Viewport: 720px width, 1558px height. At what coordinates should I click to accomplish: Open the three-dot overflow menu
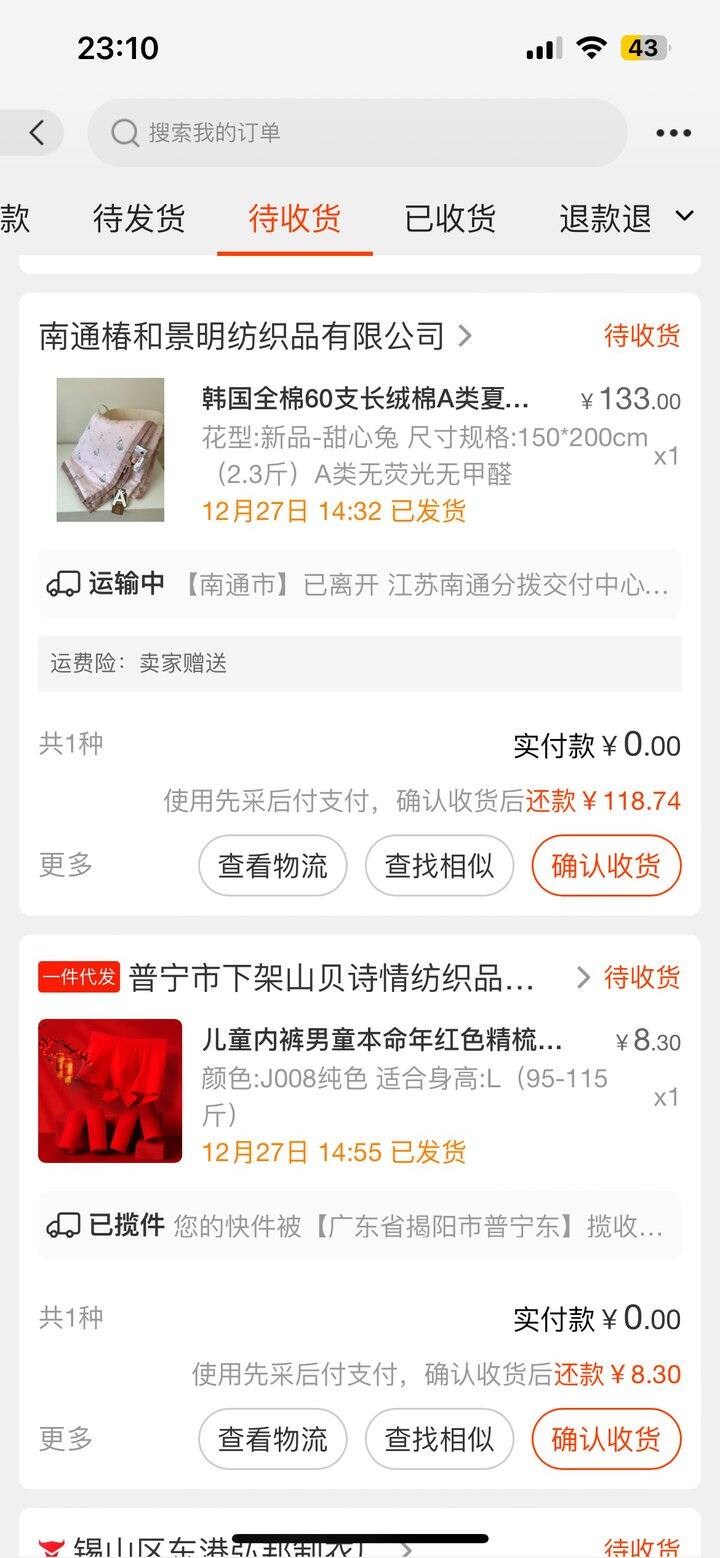click(x=673, y=133)
